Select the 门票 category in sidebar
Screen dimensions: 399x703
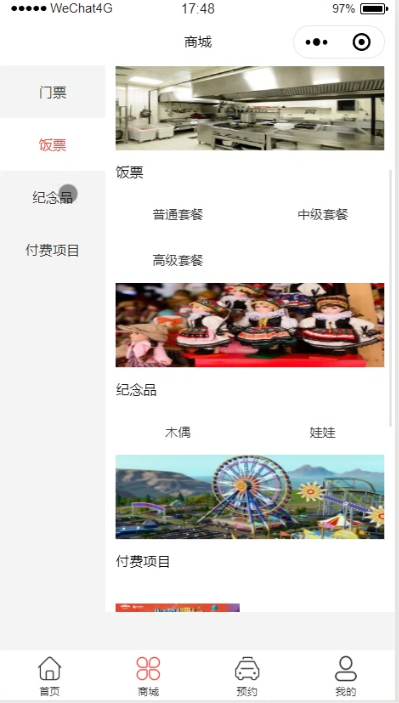52,92
